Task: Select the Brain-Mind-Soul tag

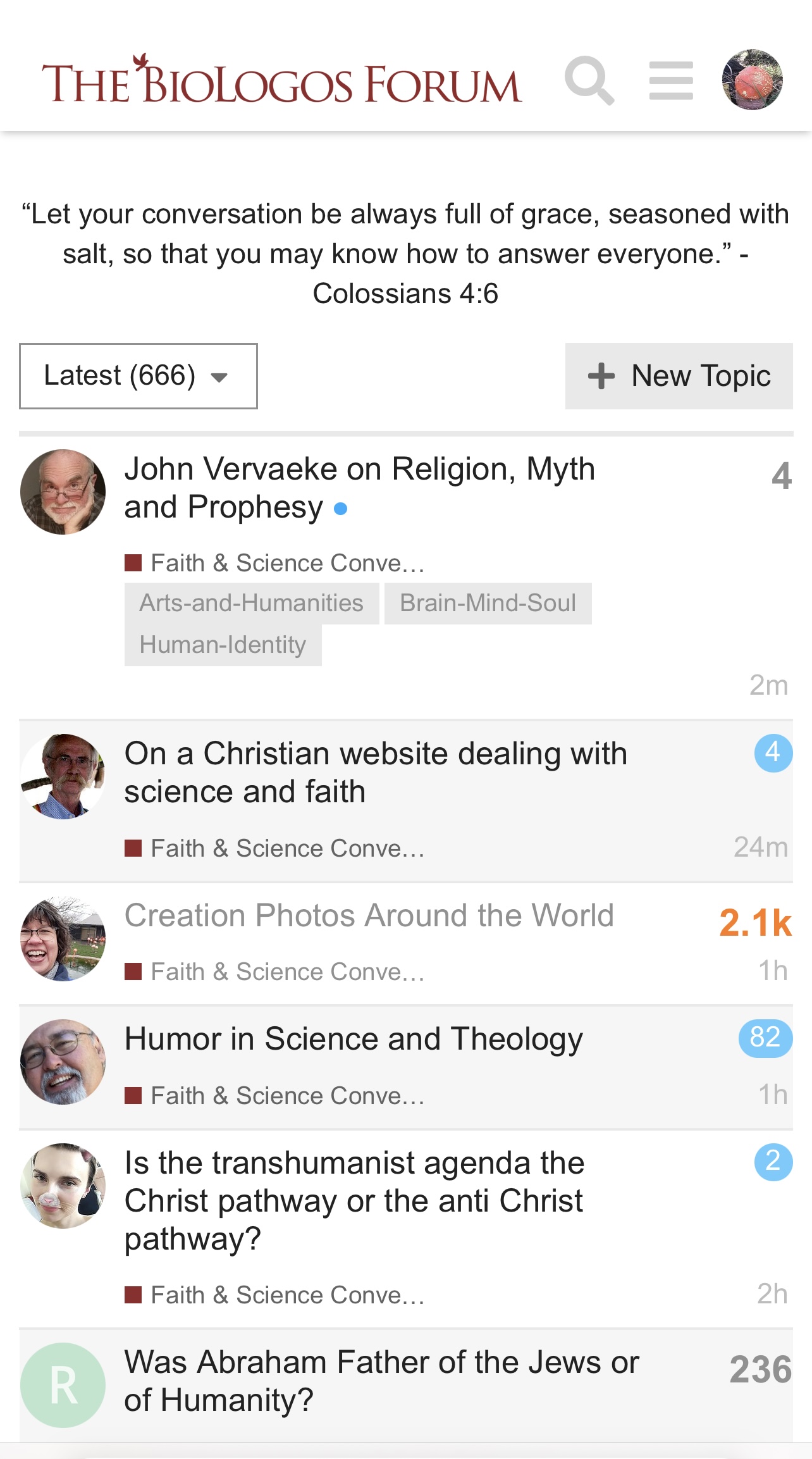Action: point(488,603)
